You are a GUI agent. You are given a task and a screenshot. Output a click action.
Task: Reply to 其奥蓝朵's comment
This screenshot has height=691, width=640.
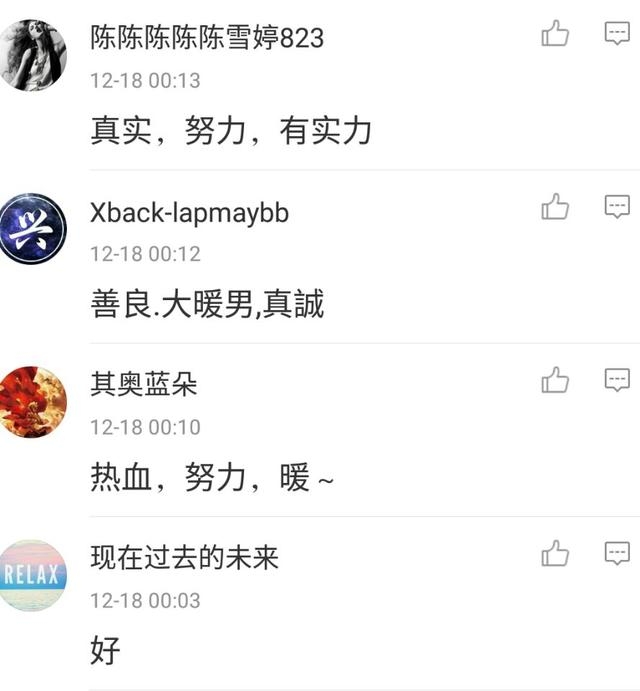(617, 380)
